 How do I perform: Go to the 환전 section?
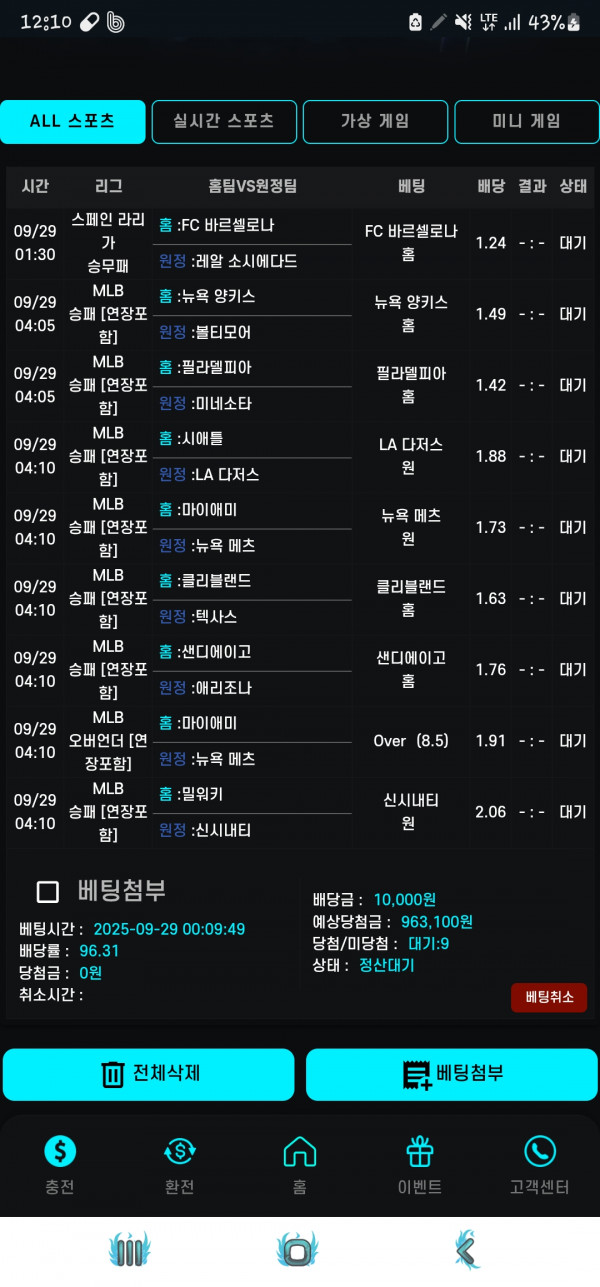[180, 1165]
